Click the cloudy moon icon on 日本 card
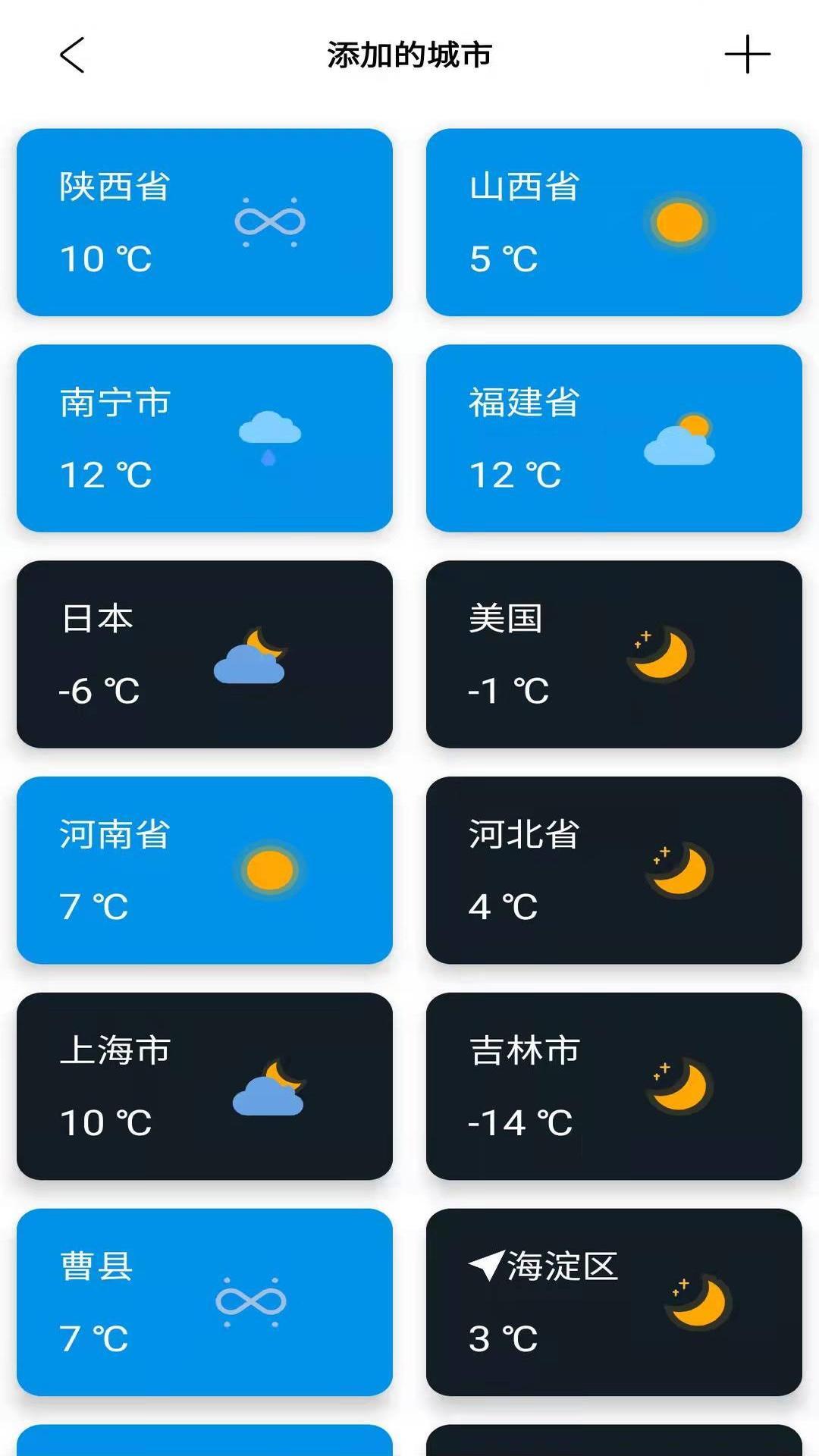The image size is (819, 1456). [253, 654]
